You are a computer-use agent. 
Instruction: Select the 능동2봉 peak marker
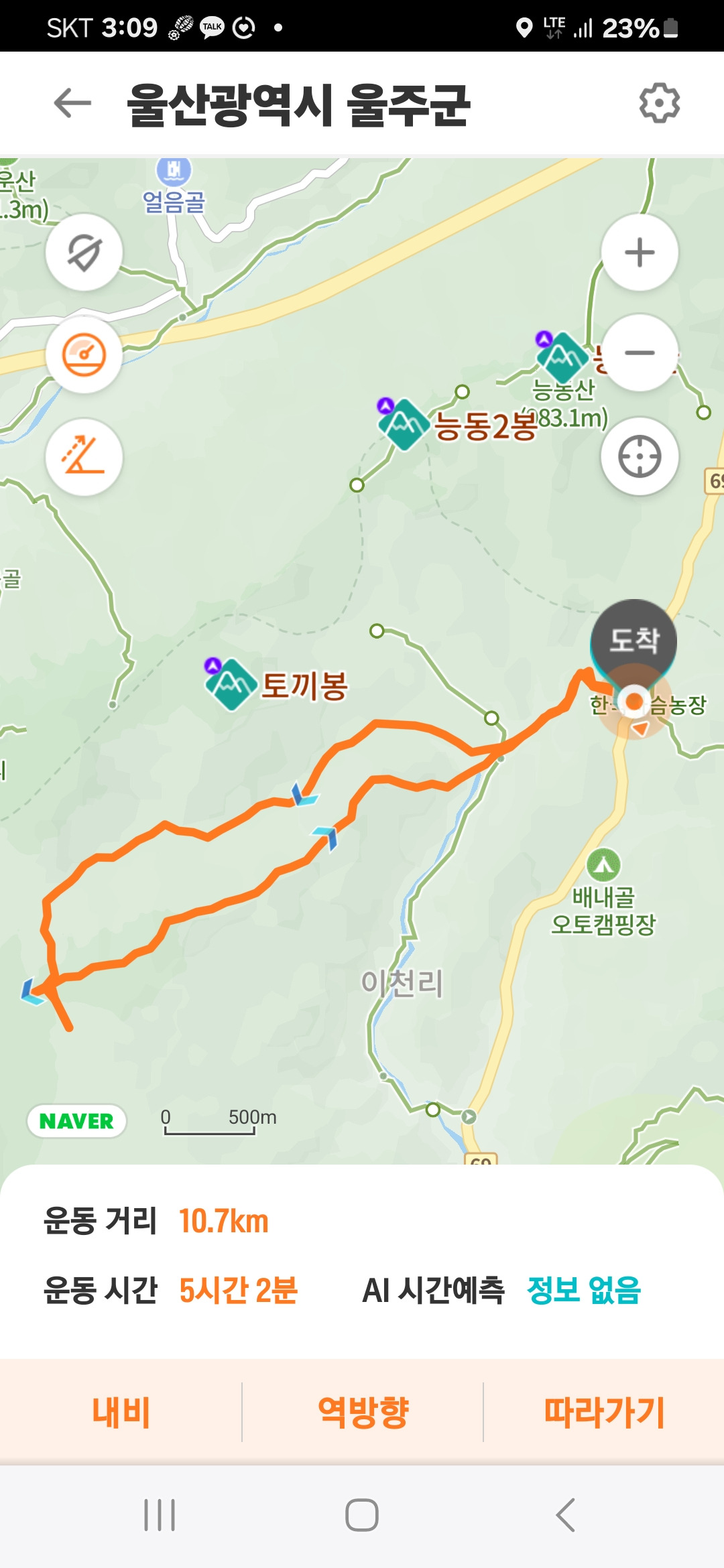click(403, 424)
